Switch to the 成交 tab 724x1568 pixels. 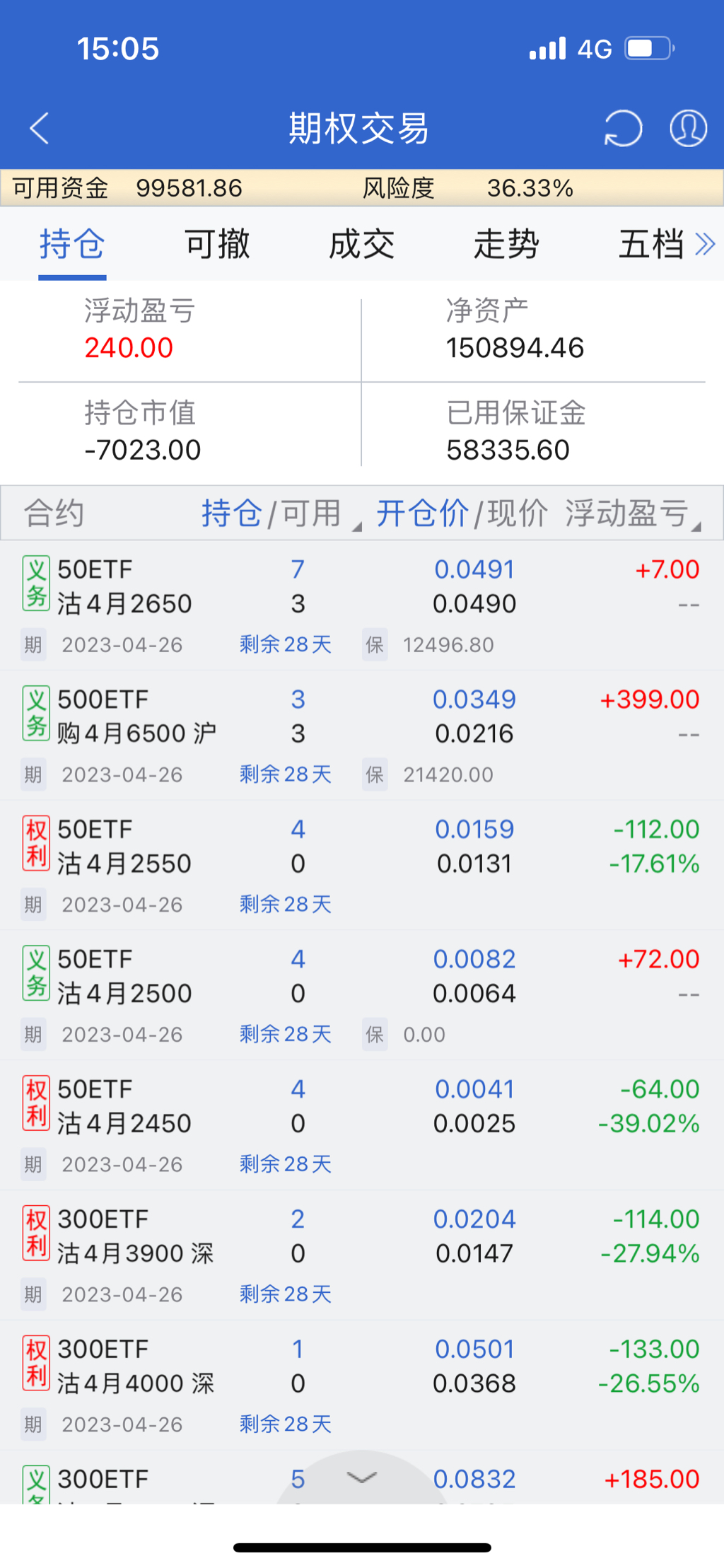pos(361,245)
